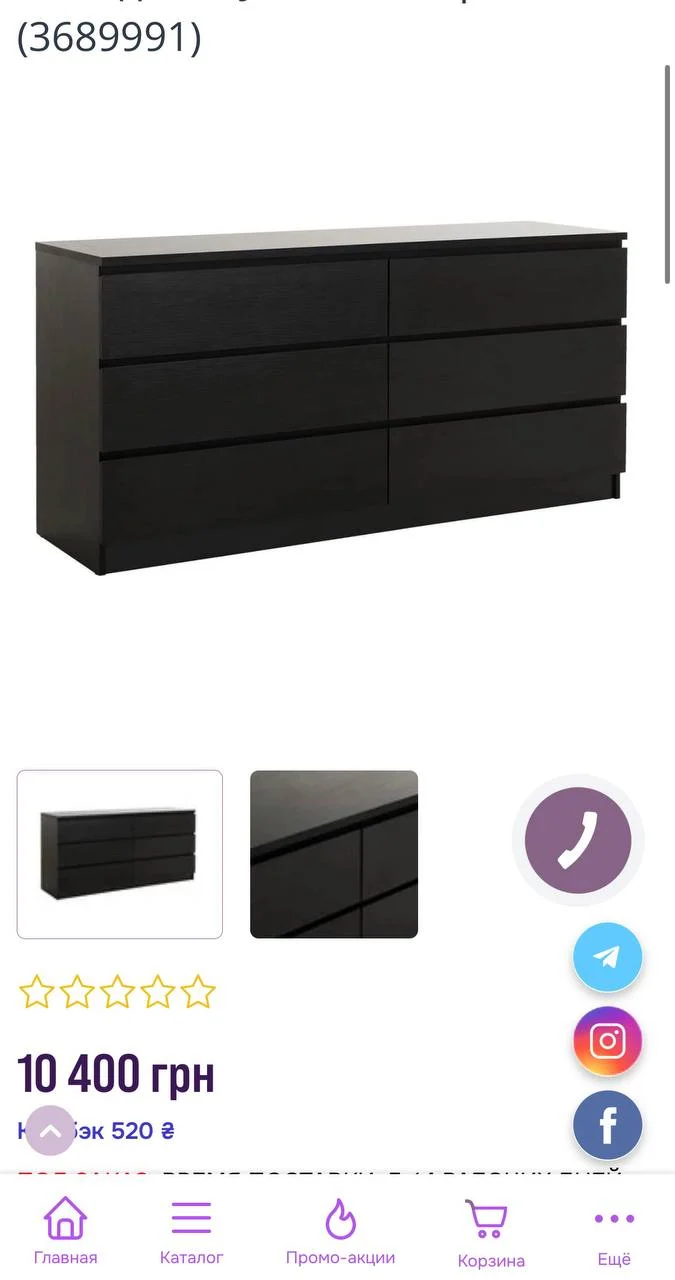Tap the purple phone call button
The height and width of the screenshot is (1280, 675).
[578, 840]
